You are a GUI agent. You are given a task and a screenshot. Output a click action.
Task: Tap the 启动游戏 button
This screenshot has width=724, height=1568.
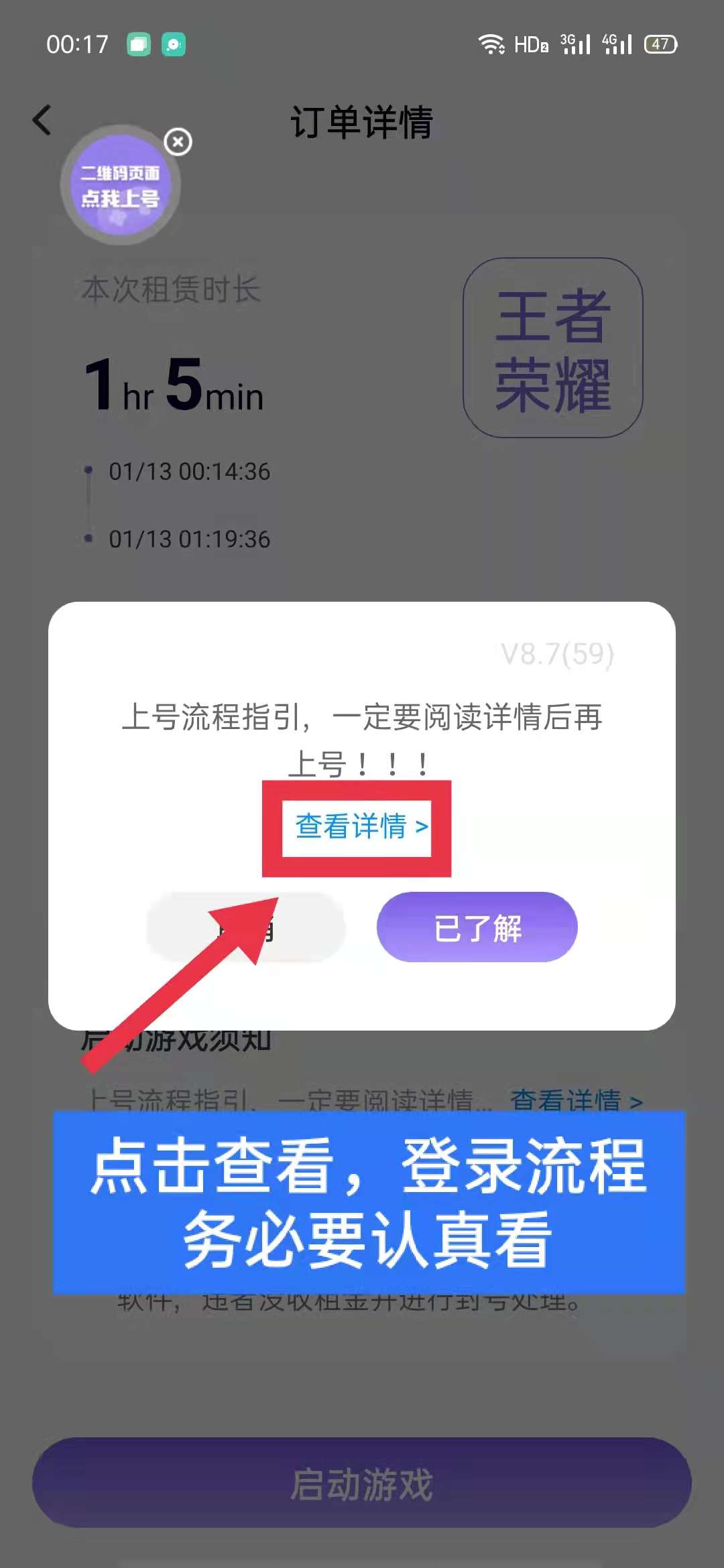(x=362, y=1484)
